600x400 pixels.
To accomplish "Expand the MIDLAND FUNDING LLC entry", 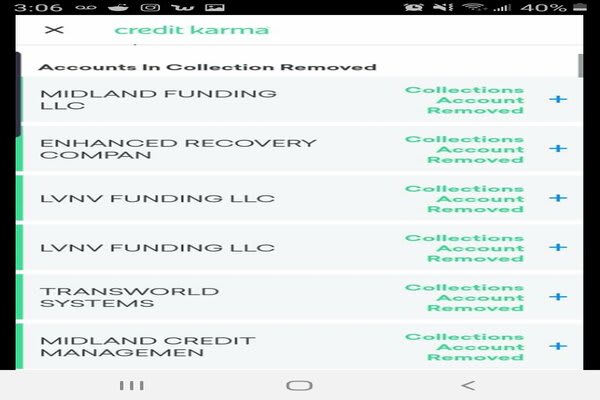I will 558,99.
